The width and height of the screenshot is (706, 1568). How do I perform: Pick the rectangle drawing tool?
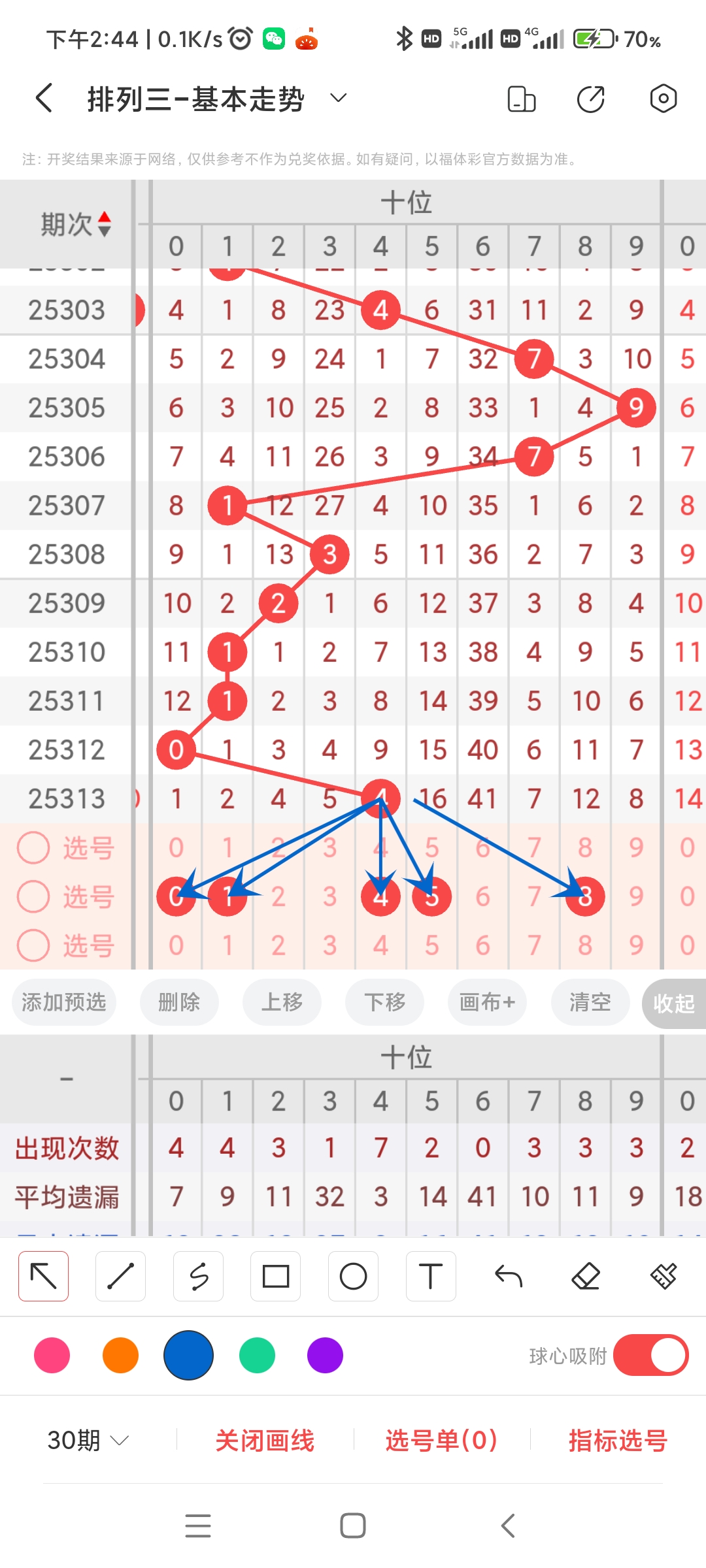(276, 1275)
